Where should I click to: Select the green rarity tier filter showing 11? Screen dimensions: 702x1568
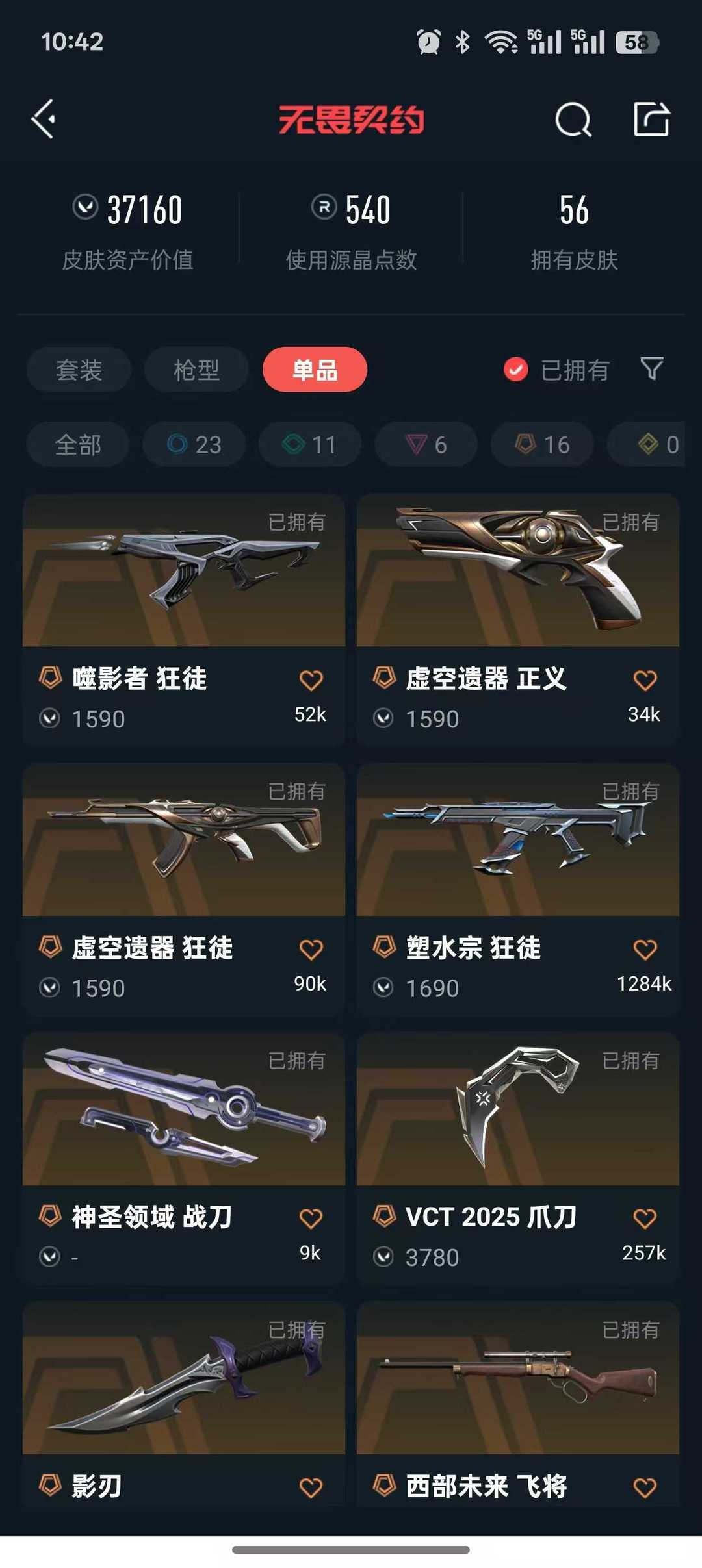309,444
